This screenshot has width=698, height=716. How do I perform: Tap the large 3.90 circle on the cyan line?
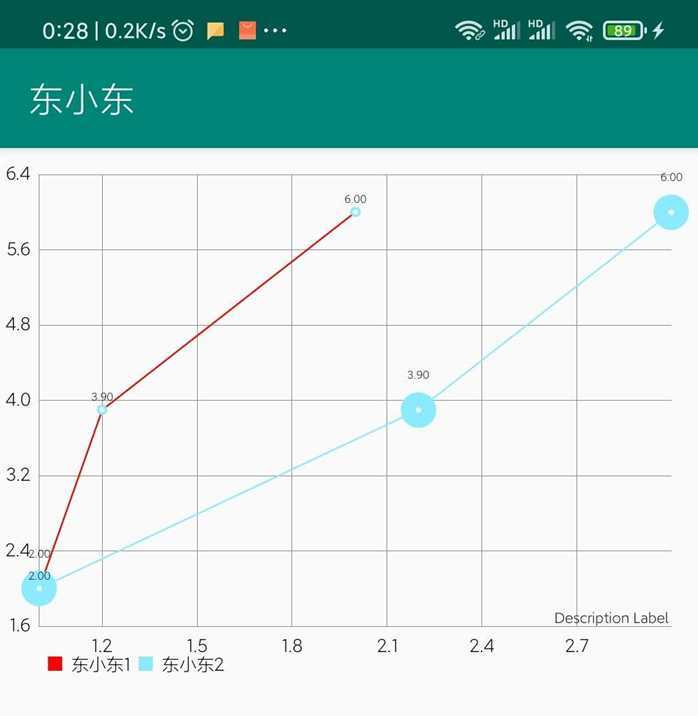[418, 410]
